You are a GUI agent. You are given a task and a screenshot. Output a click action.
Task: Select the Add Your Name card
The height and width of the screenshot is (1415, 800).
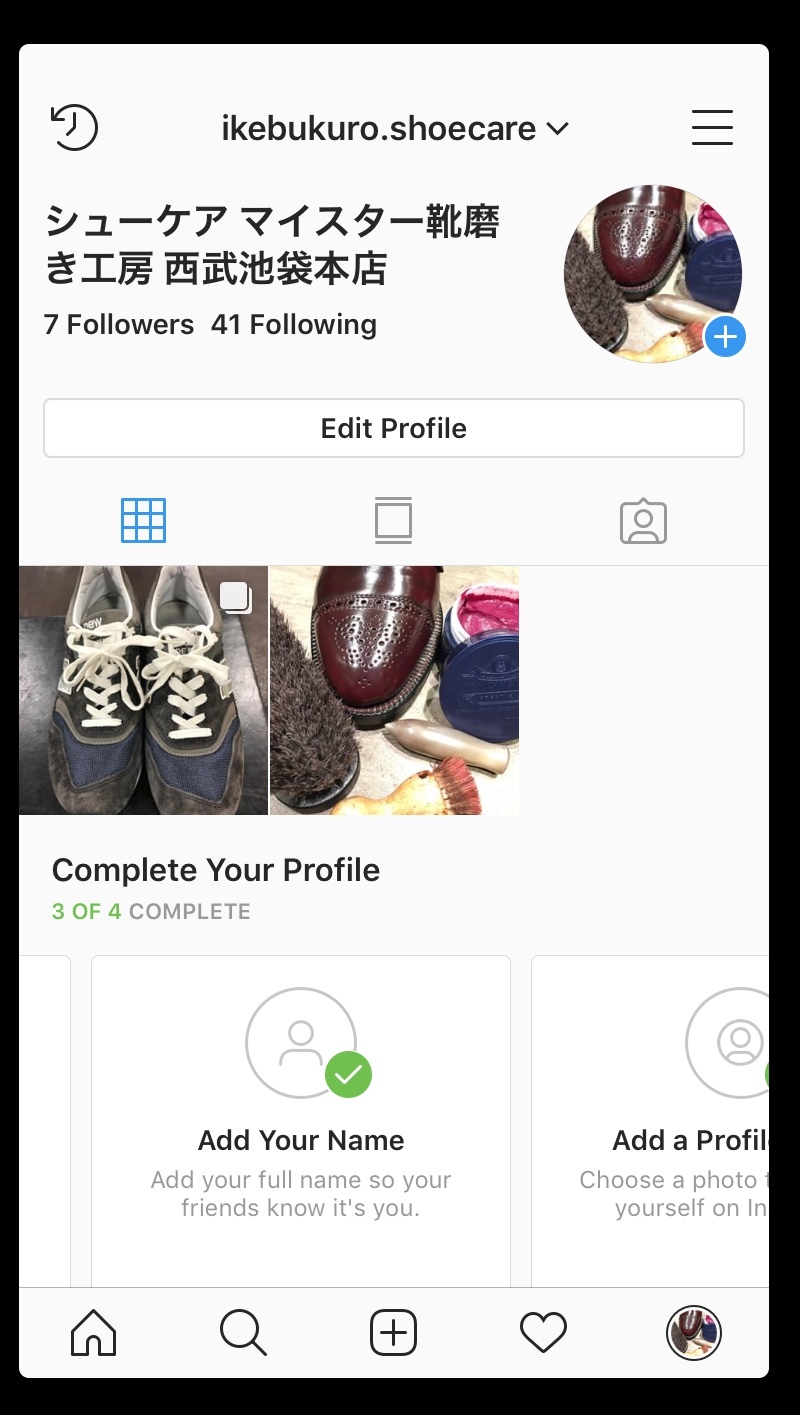(301, 1120)
